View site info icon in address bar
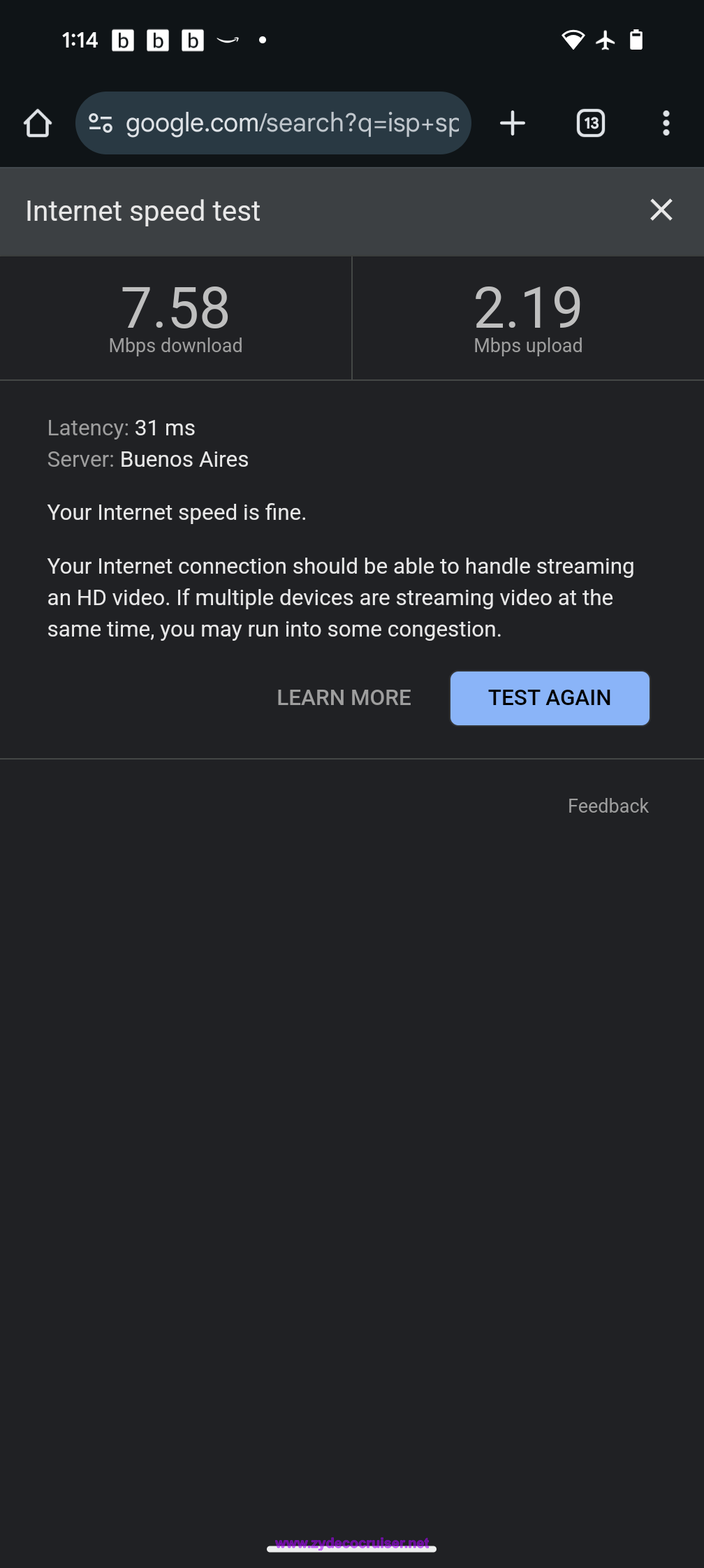The image size is (704, 1568). (101, 124)
